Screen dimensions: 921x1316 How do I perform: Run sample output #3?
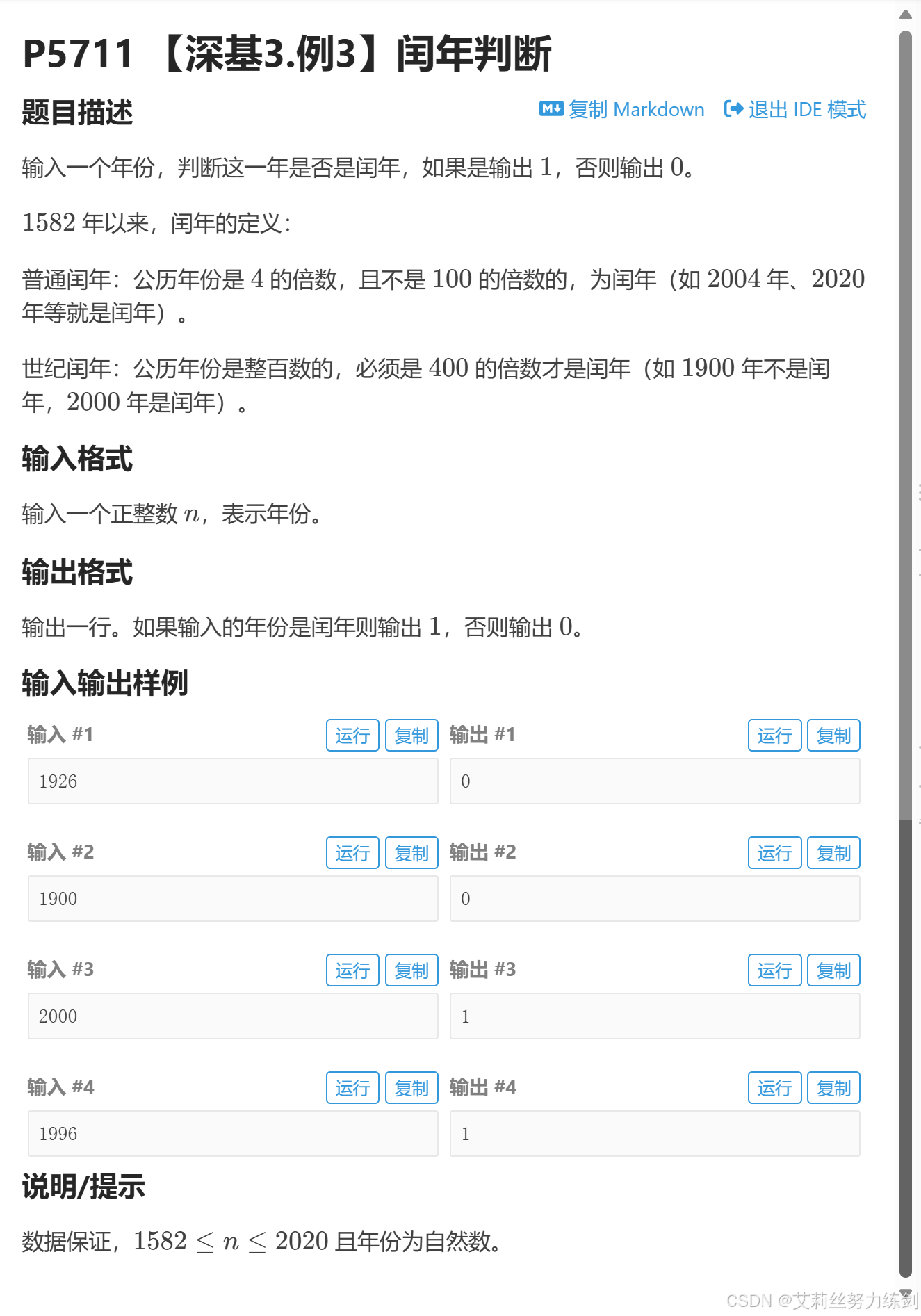pos(774,970)
